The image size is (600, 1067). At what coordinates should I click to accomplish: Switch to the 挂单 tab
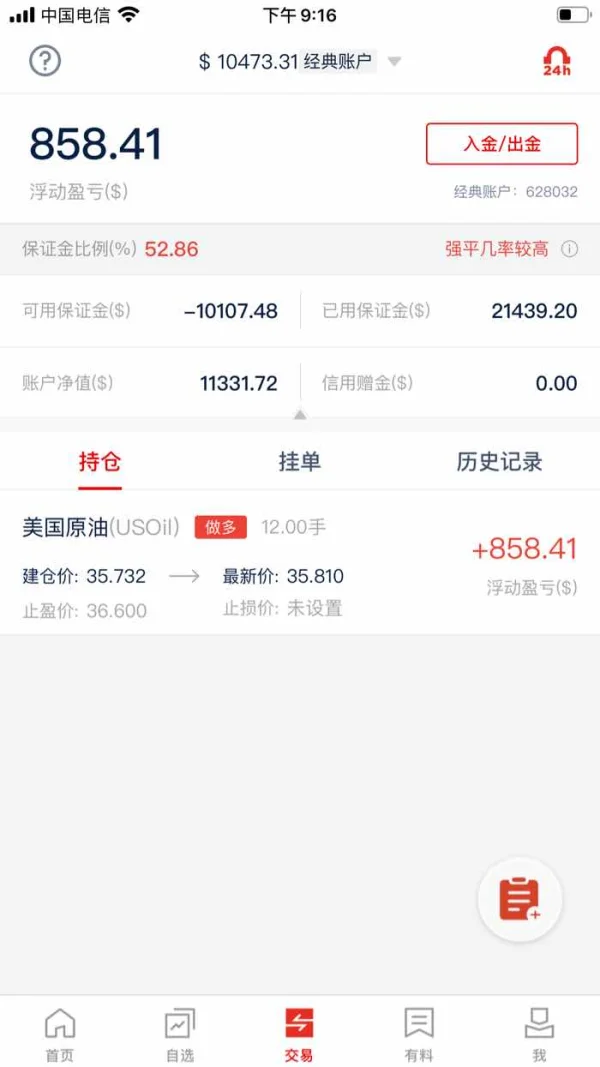coord(300,462)
